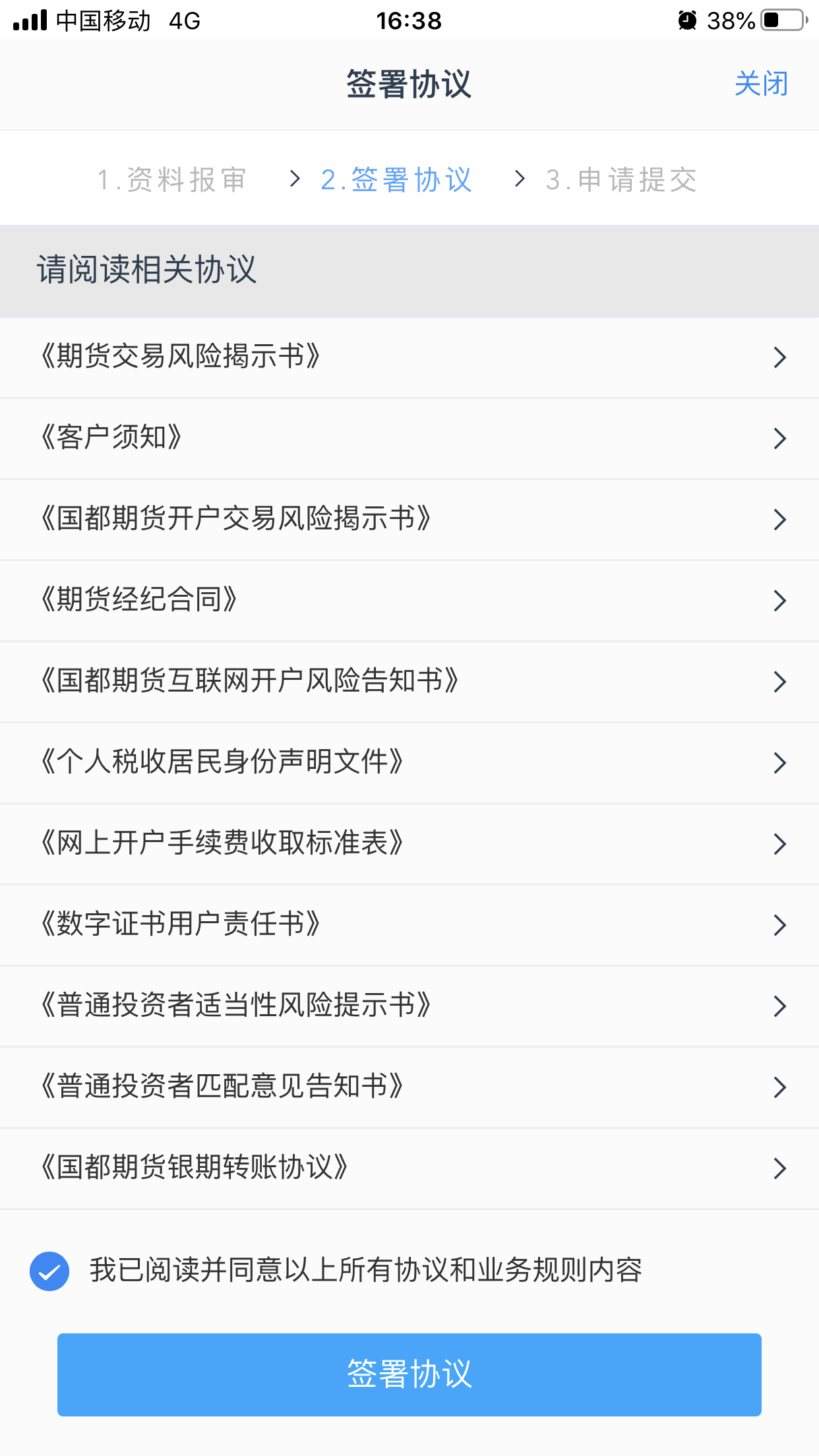
Task: Open 《个人税收居民身份声明文件》
Action: tap(409, 763)
